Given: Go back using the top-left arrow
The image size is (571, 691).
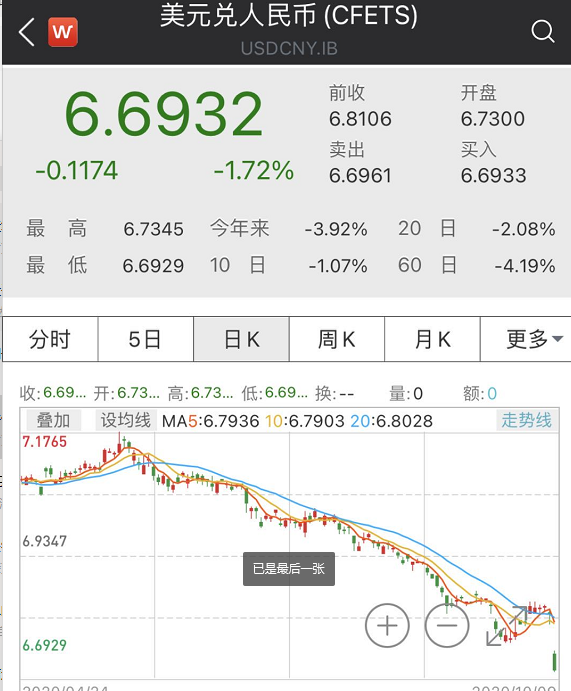Looking at the screenshot, I should click(x=26, y=32).
